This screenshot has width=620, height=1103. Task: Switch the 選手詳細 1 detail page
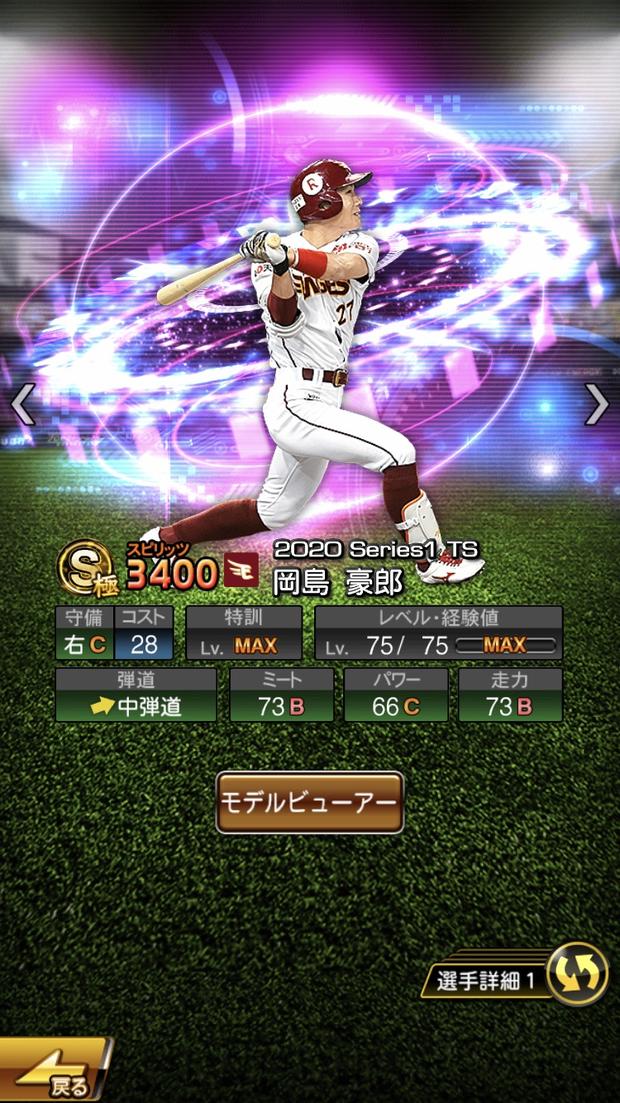pyautogui.click(x=578, y=973)
